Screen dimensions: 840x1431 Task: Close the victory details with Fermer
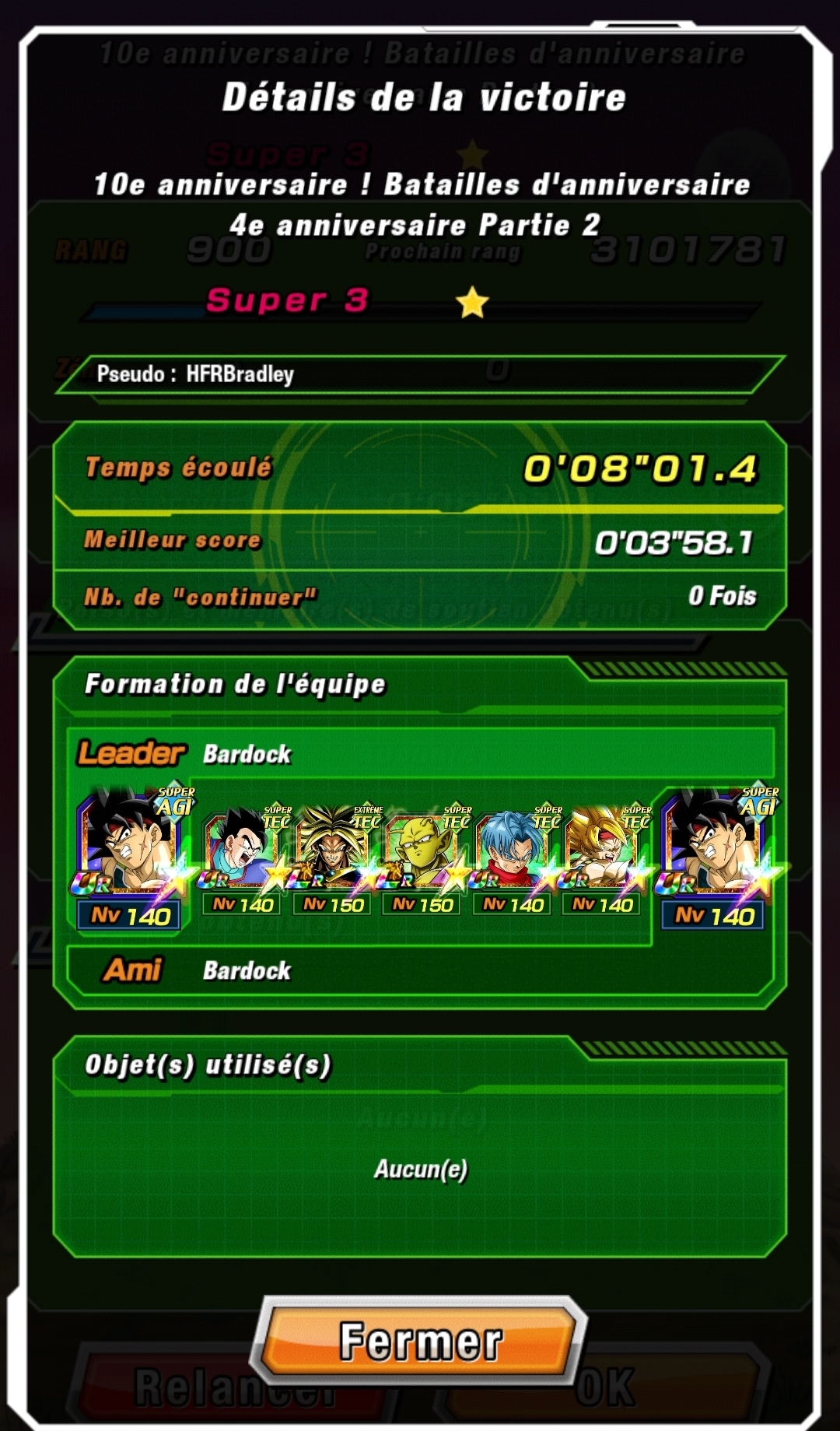(x=420, y=1340)
